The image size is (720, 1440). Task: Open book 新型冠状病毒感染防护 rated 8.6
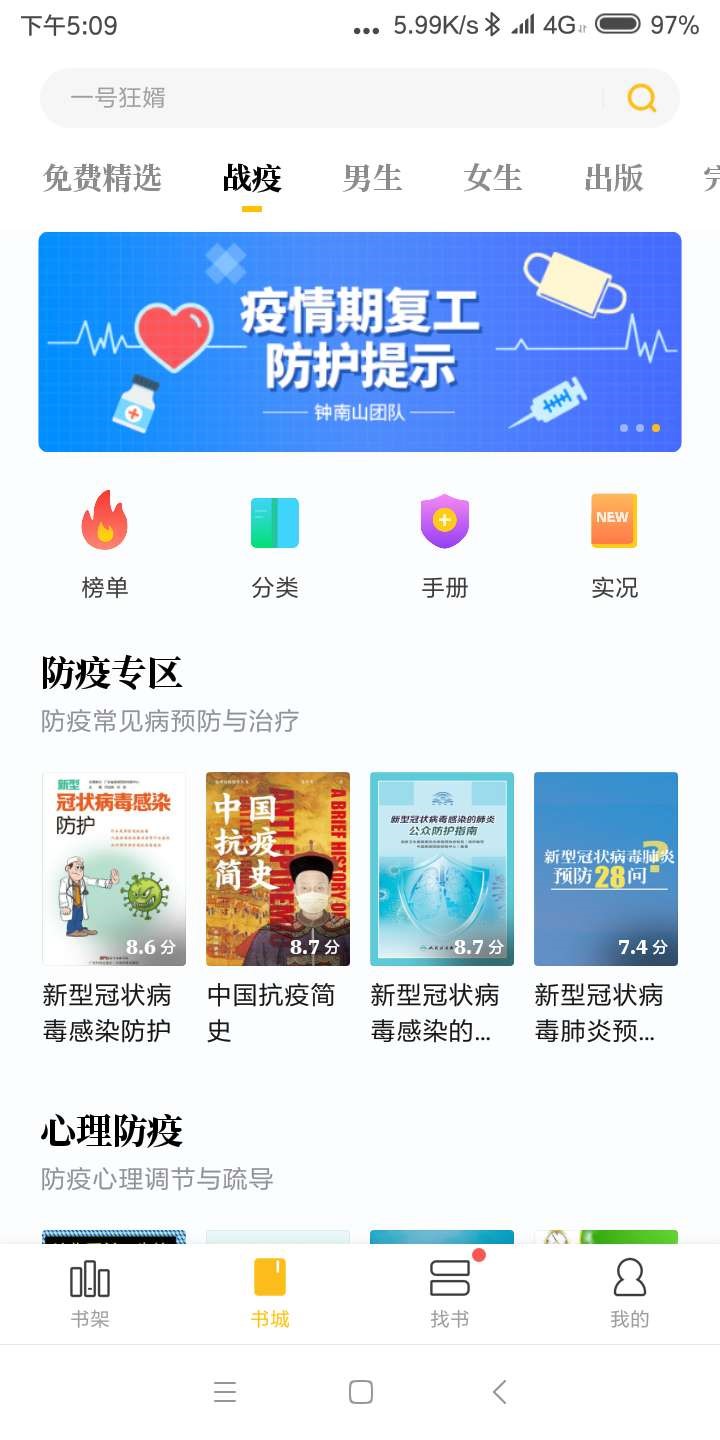point(112,868)
